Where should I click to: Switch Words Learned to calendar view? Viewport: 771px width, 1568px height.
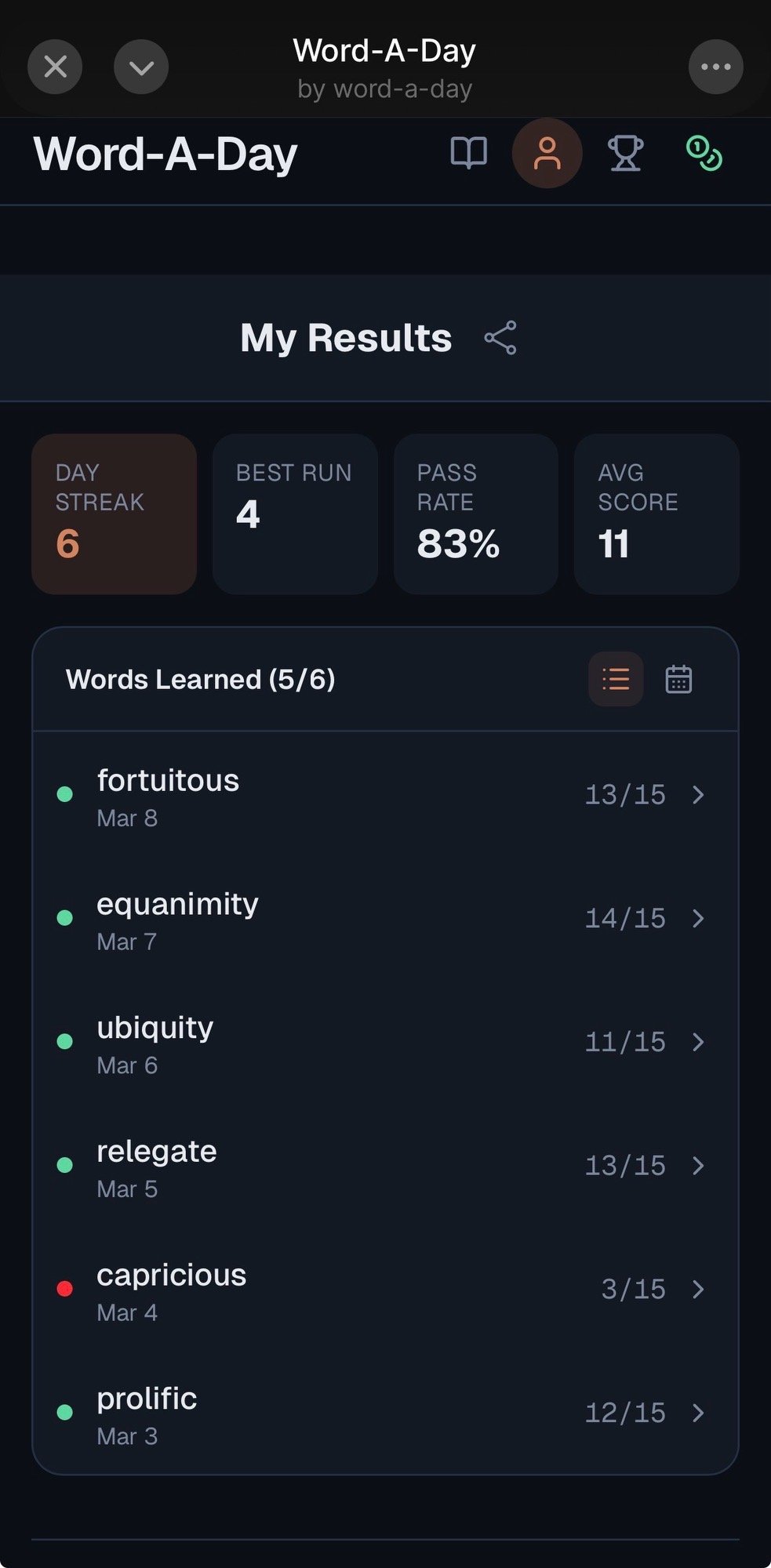(x=678, y=679)
